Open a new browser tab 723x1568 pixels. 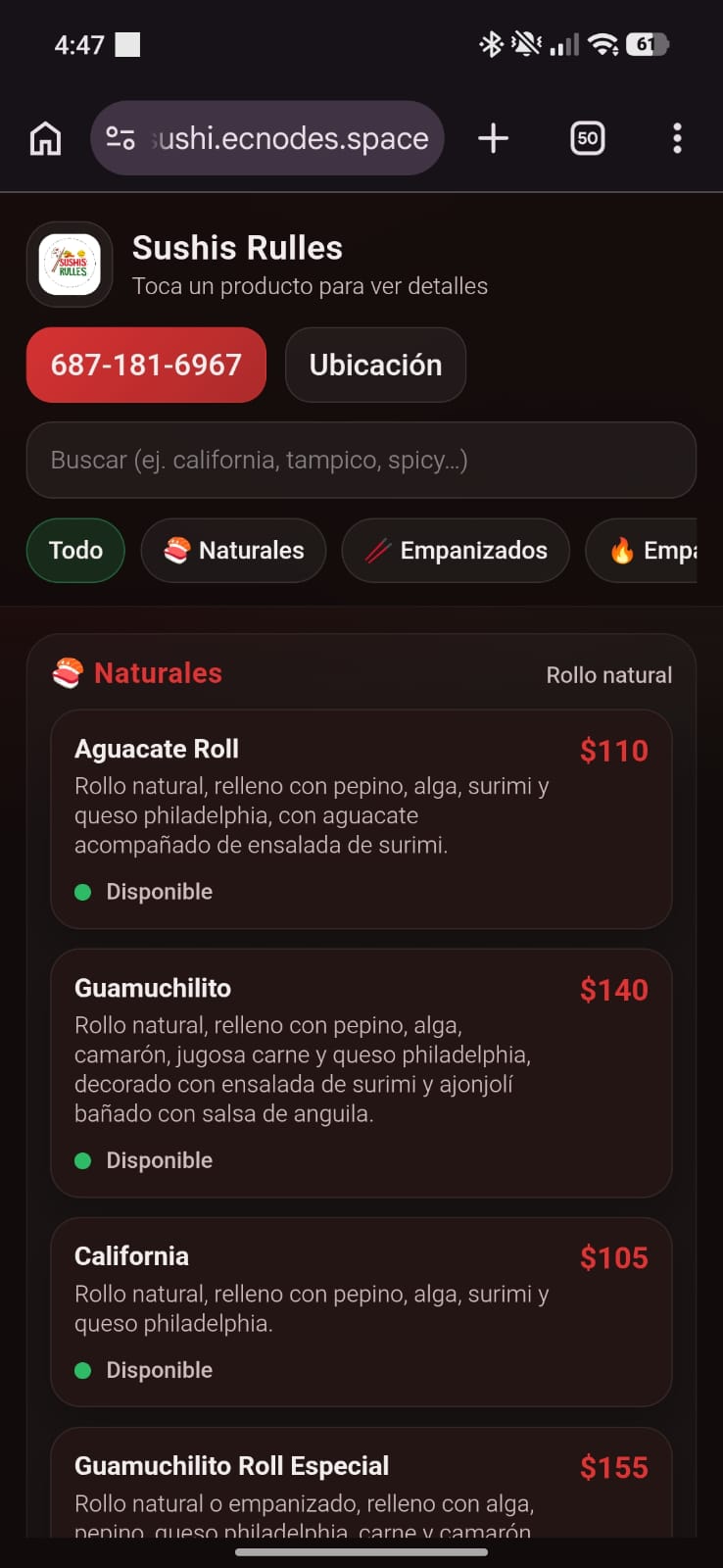493,138
